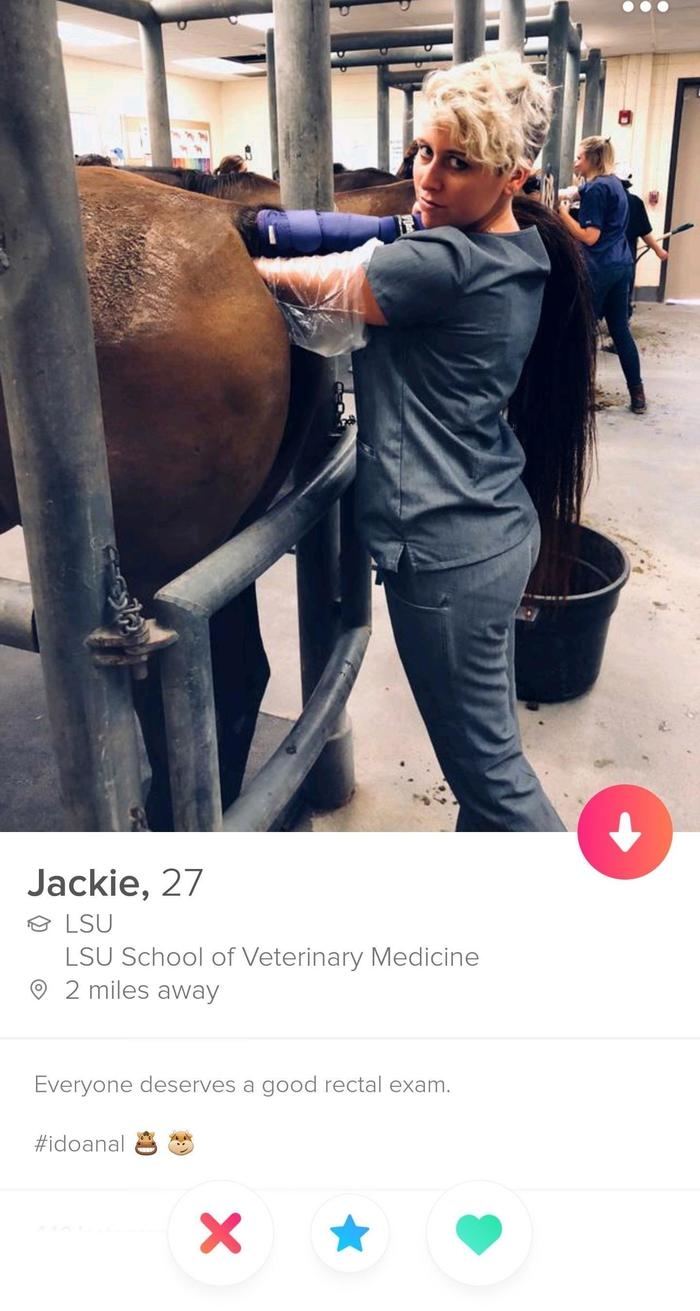
Task: Super Like Jackie with the blue star
Action: [x=350, y=1234]
